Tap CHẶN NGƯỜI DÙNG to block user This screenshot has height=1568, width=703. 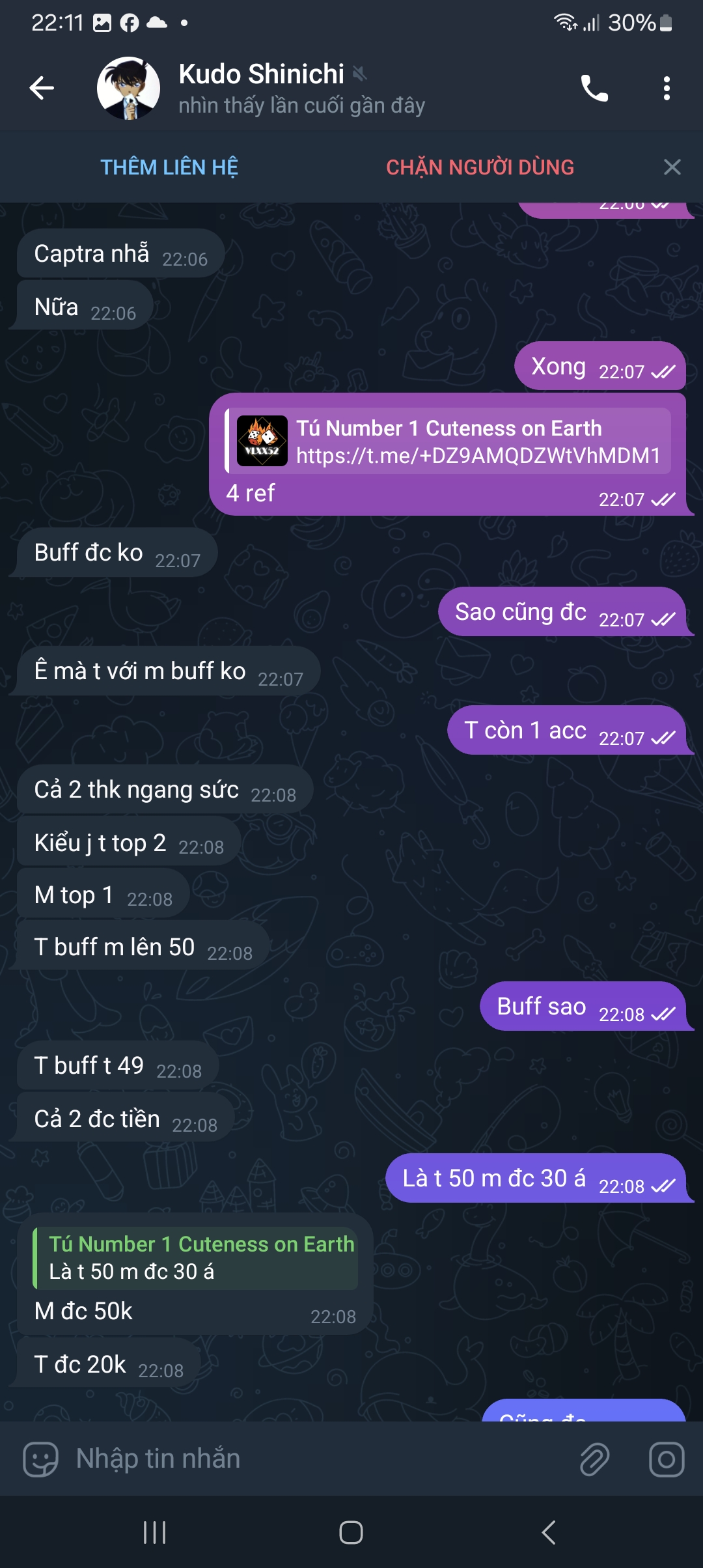point(480,167)
